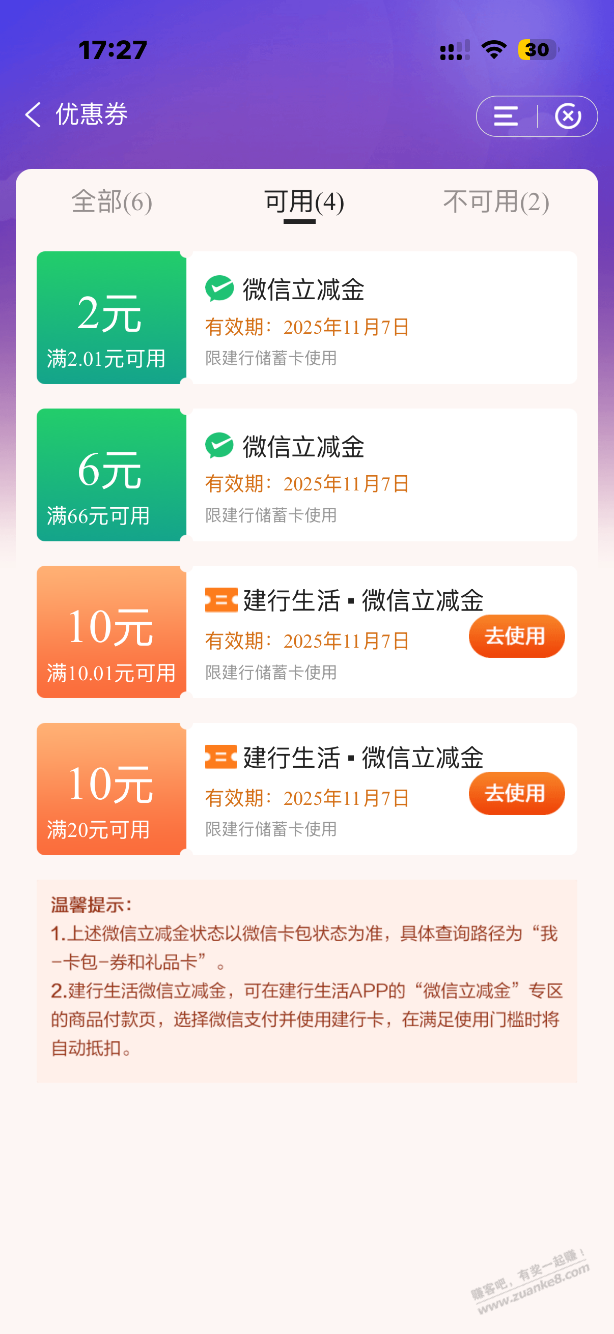Open the 6元 微信立减金 coupon
The image size is (614, 1334).
click(x=306, y=474)
